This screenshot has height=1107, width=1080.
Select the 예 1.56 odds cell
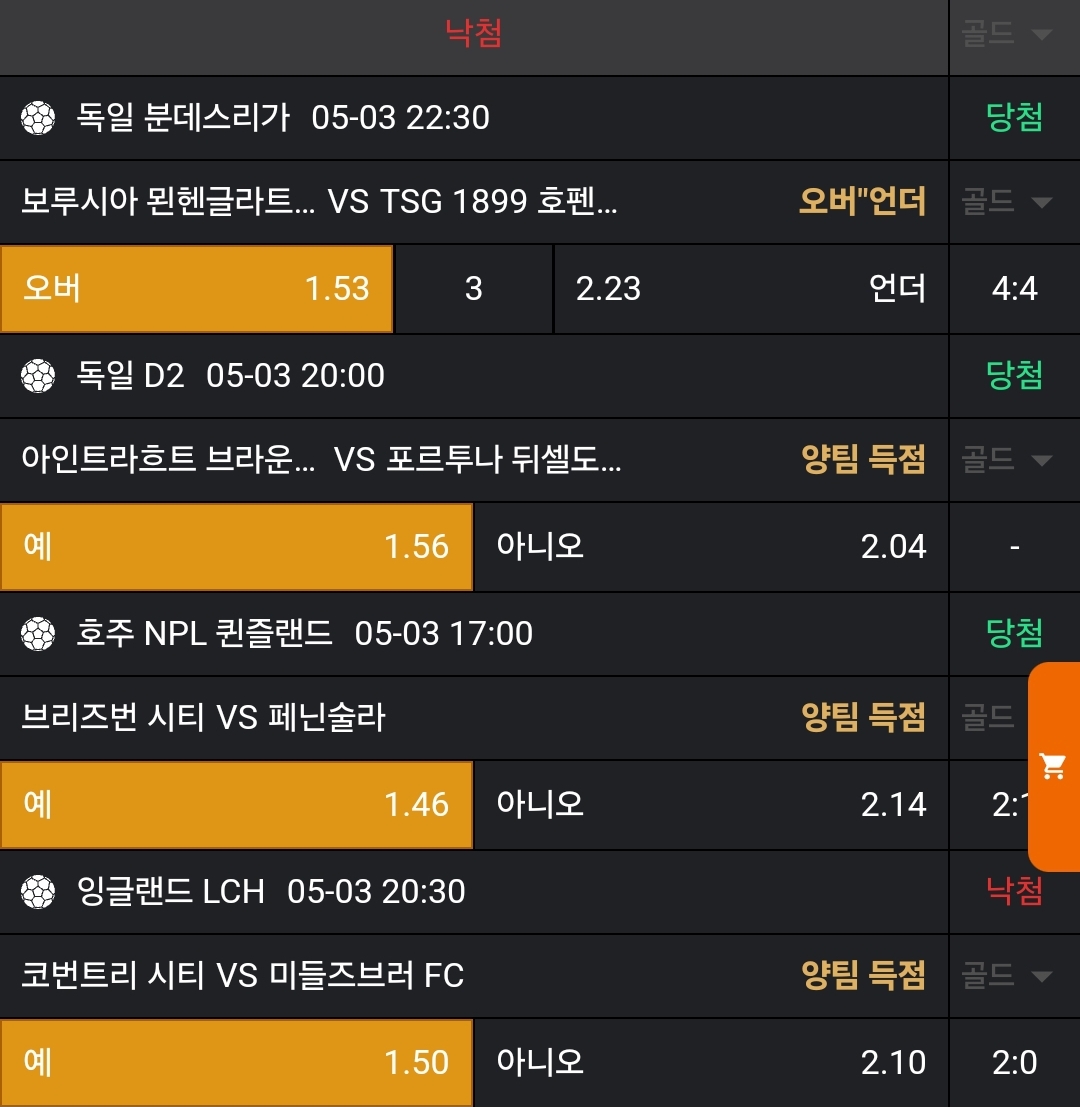236,547
